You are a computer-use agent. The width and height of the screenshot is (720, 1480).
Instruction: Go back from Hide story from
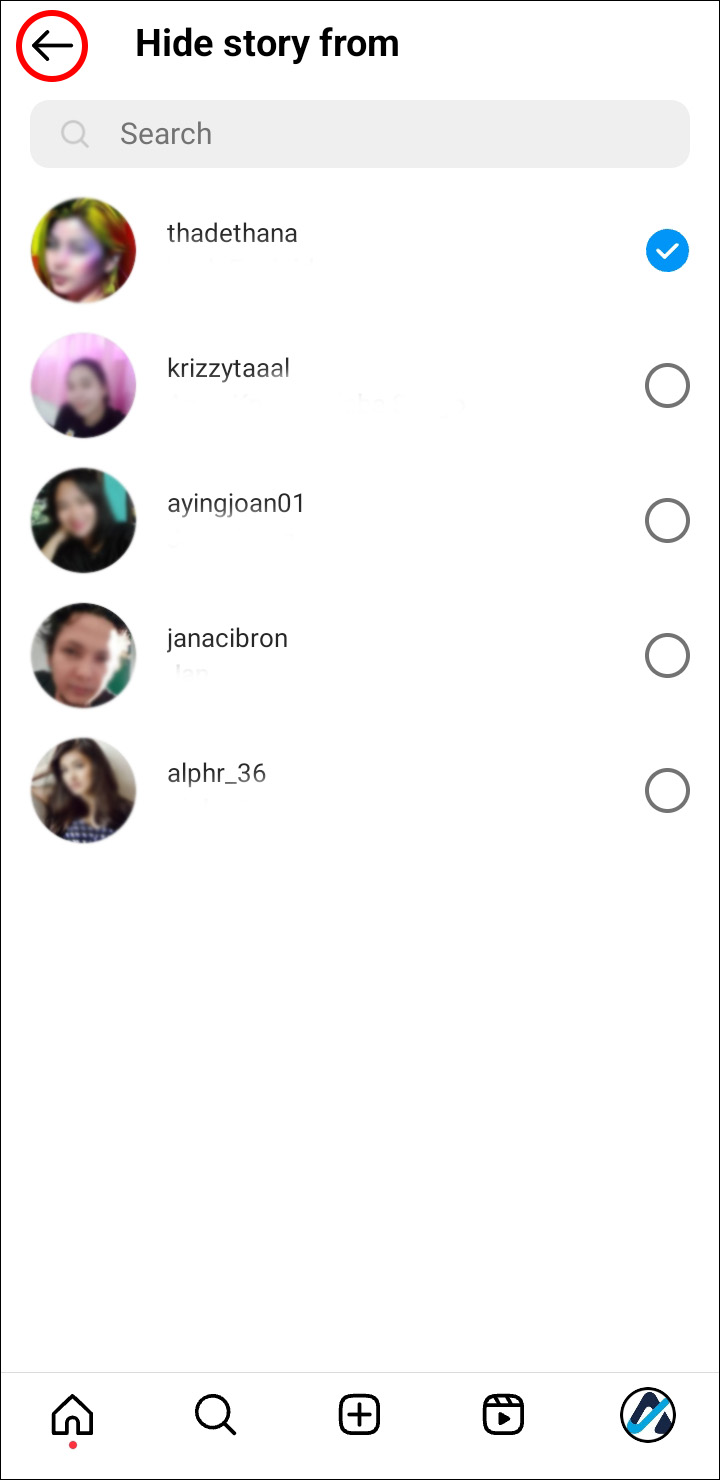(52, 46)
